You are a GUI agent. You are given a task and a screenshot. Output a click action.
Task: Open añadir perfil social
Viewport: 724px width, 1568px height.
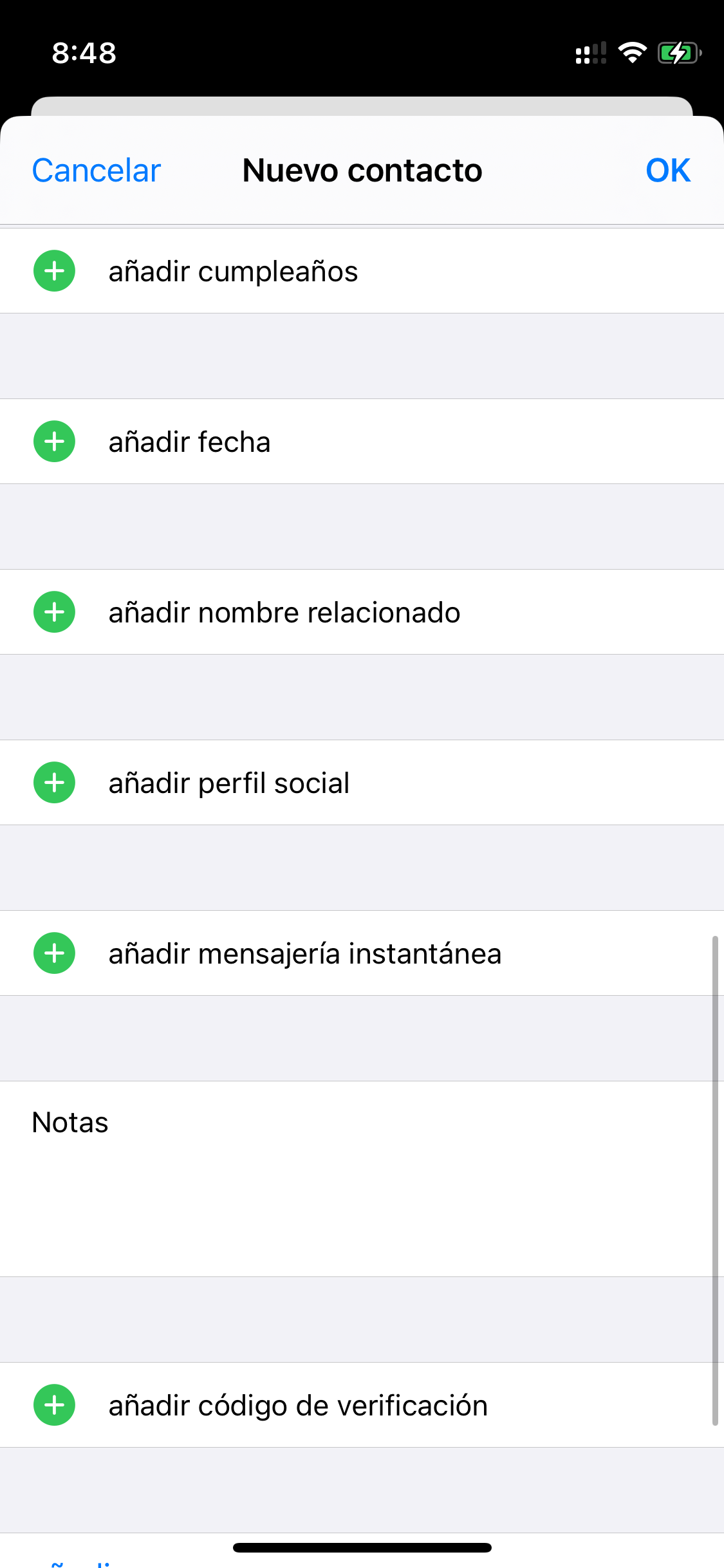(228, 783)
